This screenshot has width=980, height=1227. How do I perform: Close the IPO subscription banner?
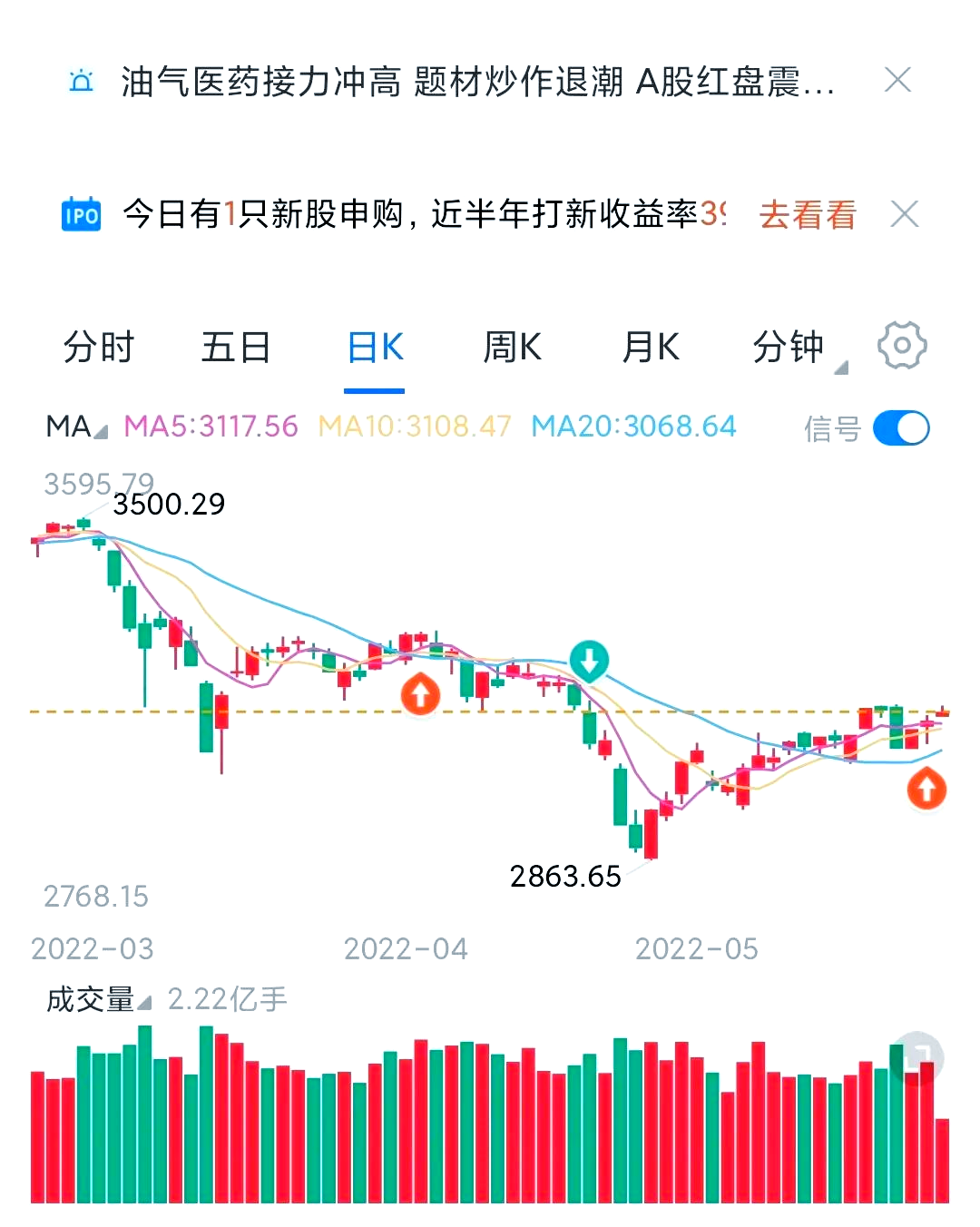coord(905,214)
